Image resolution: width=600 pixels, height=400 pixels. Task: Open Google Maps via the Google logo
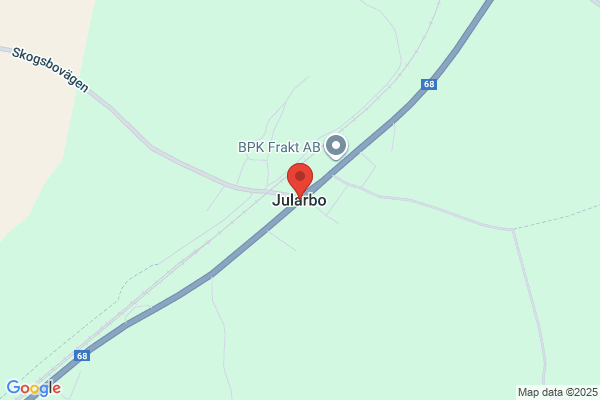(x=34, y=388)
